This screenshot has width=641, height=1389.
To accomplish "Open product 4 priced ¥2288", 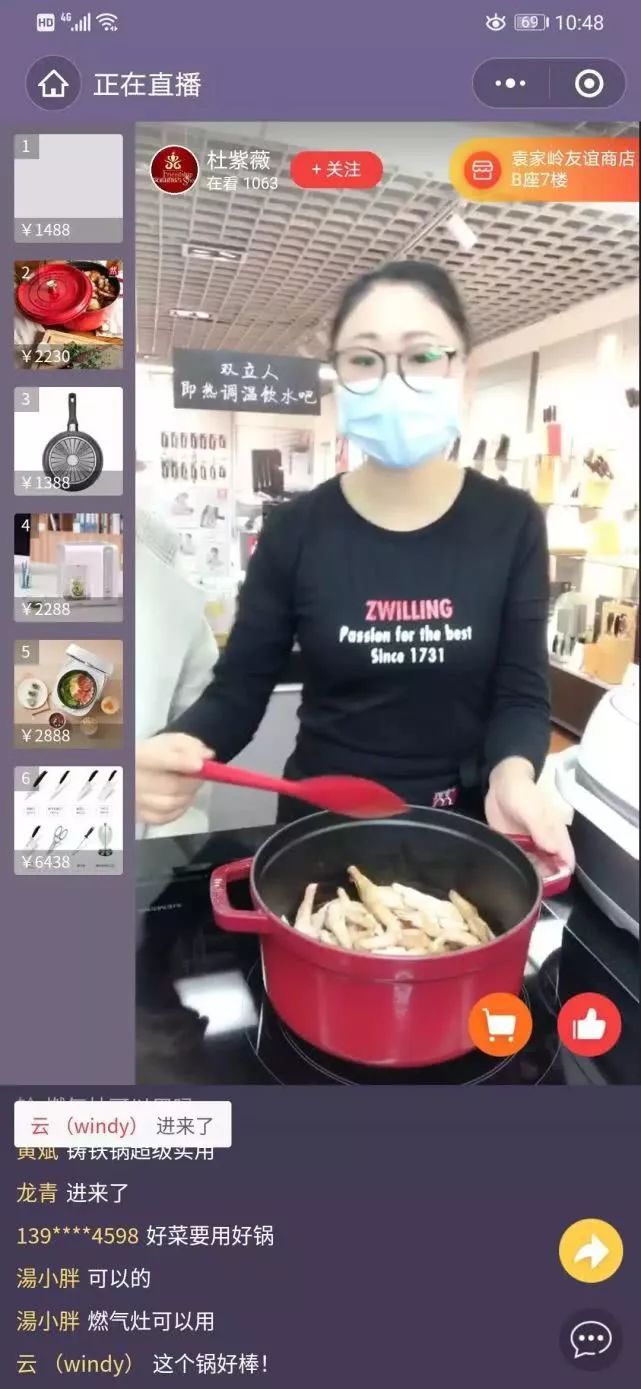I will tap(68, 566).
